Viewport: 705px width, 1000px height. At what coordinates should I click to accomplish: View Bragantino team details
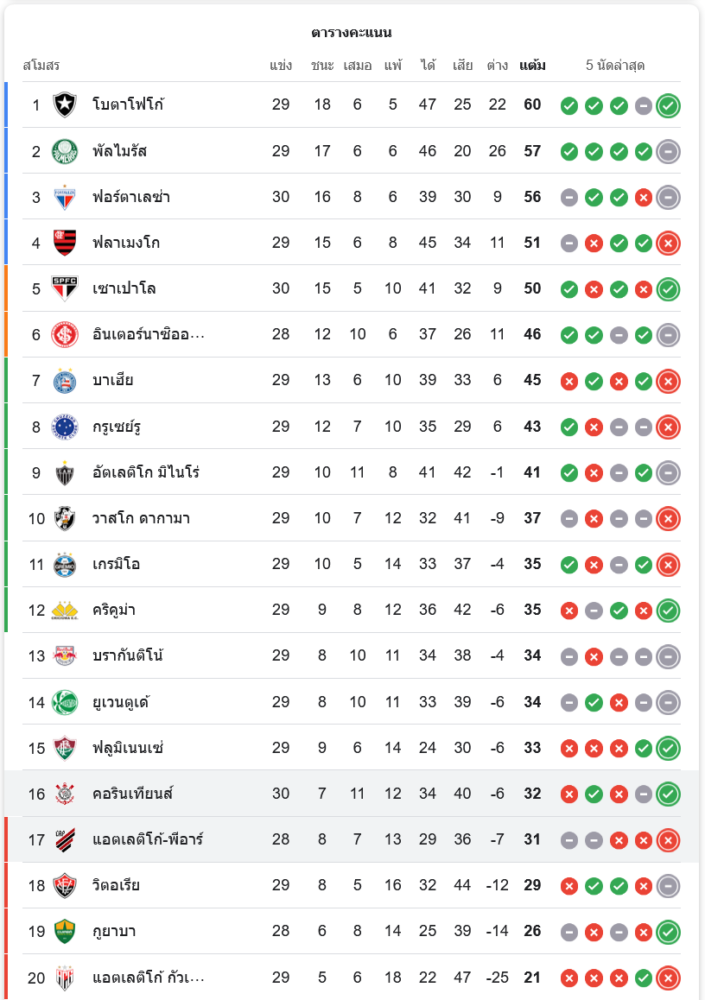[128, 656]
